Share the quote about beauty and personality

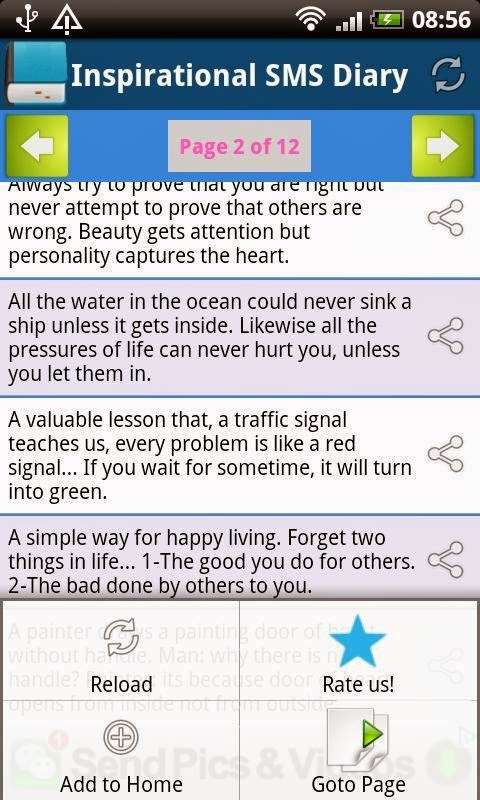coord(445,218)
